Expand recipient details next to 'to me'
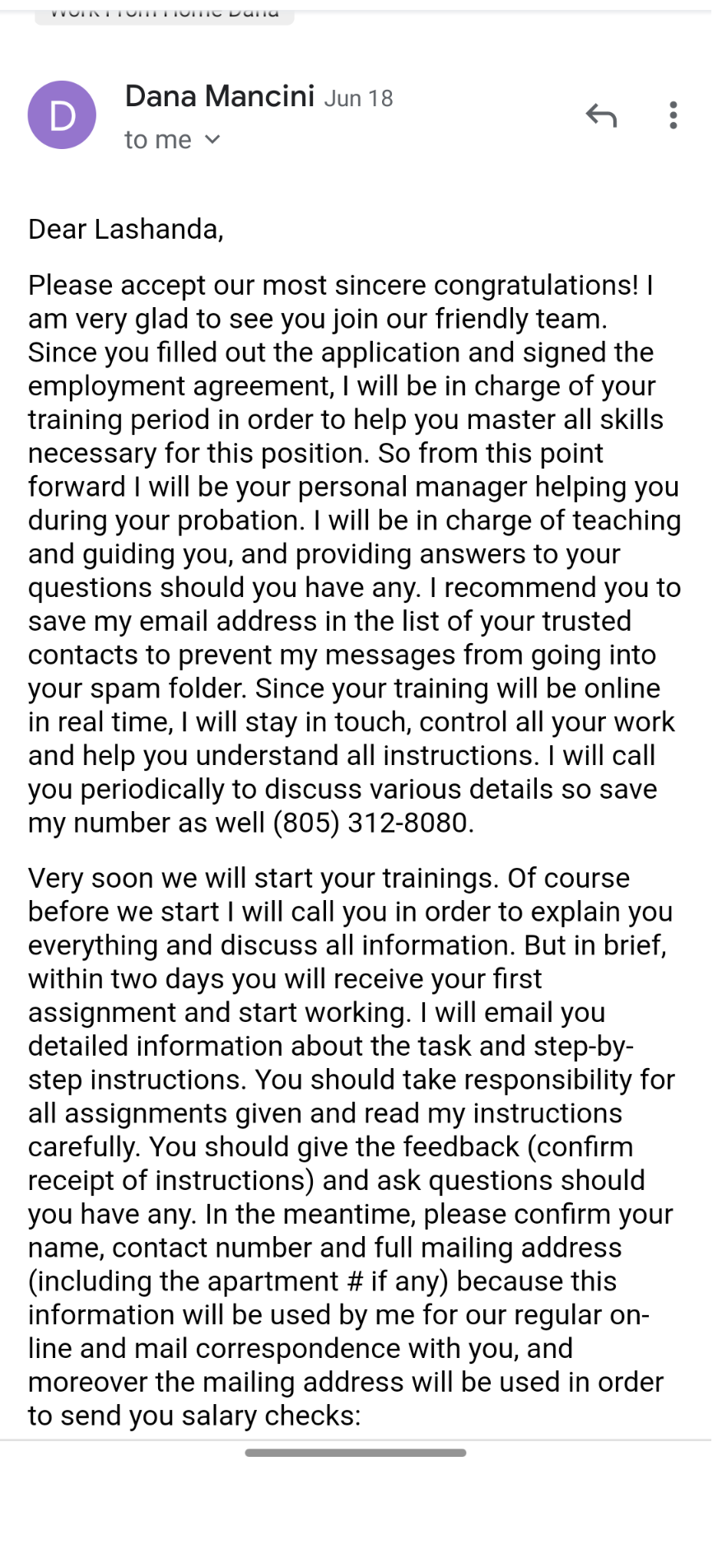Viewport: 727px width, 1568px height. click(x=212, y=140)
